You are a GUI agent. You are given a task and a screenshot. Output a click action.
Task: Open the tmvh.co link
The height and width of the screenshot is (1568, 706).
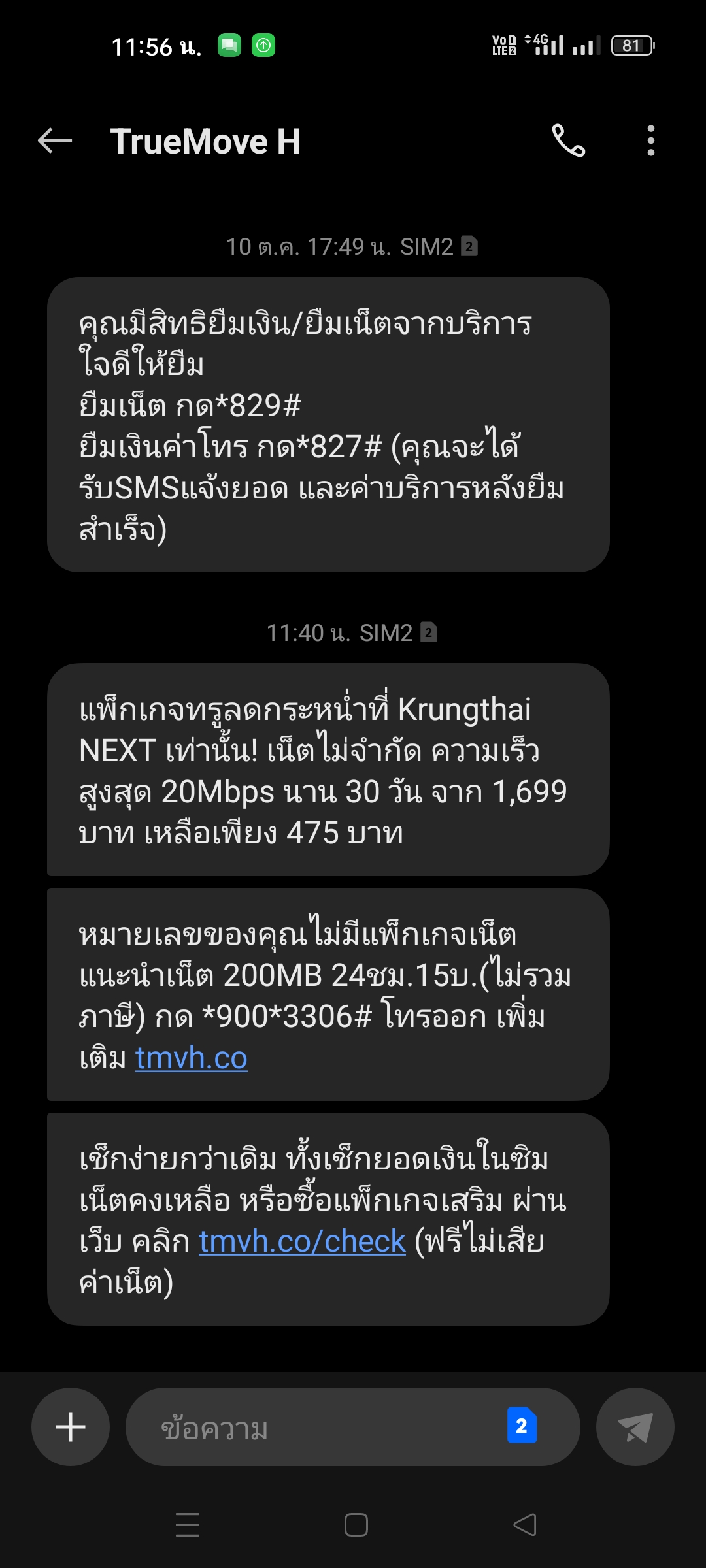click(191, 1058)
